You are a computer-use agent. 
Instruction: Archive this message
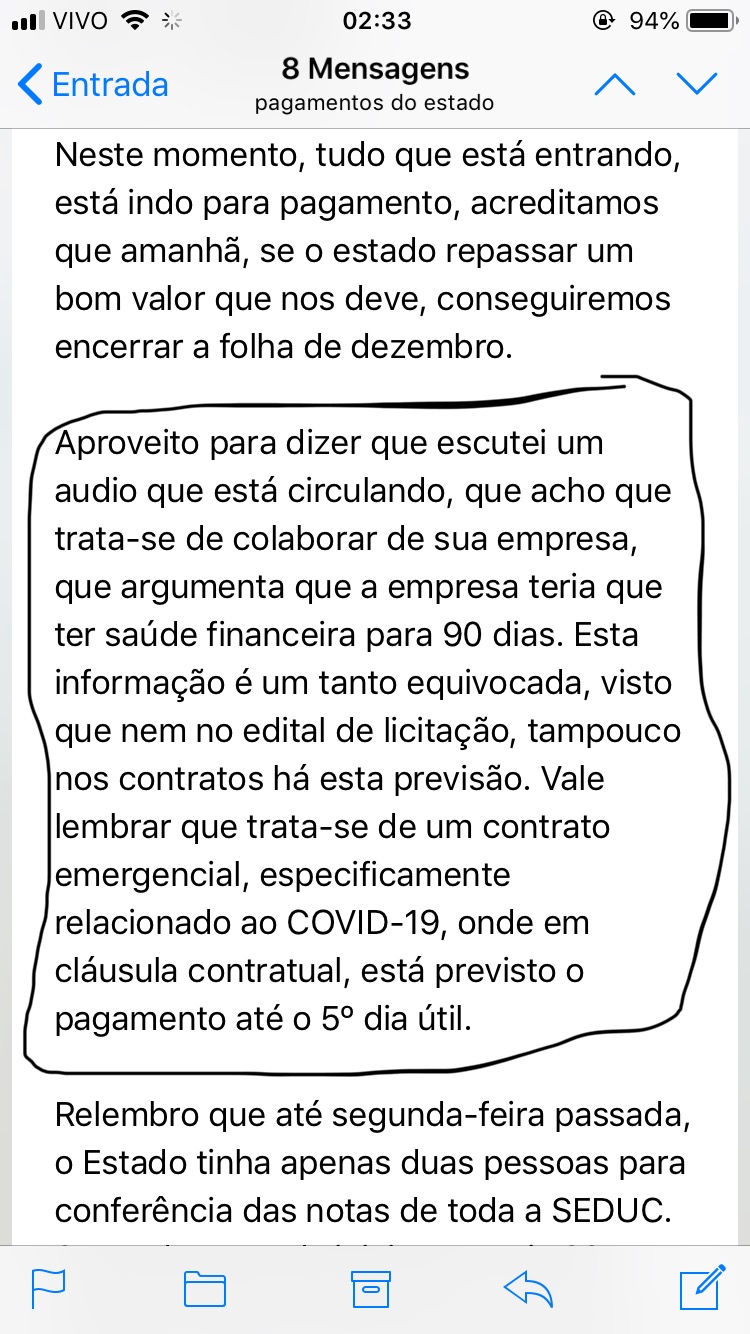[369, 1288]
